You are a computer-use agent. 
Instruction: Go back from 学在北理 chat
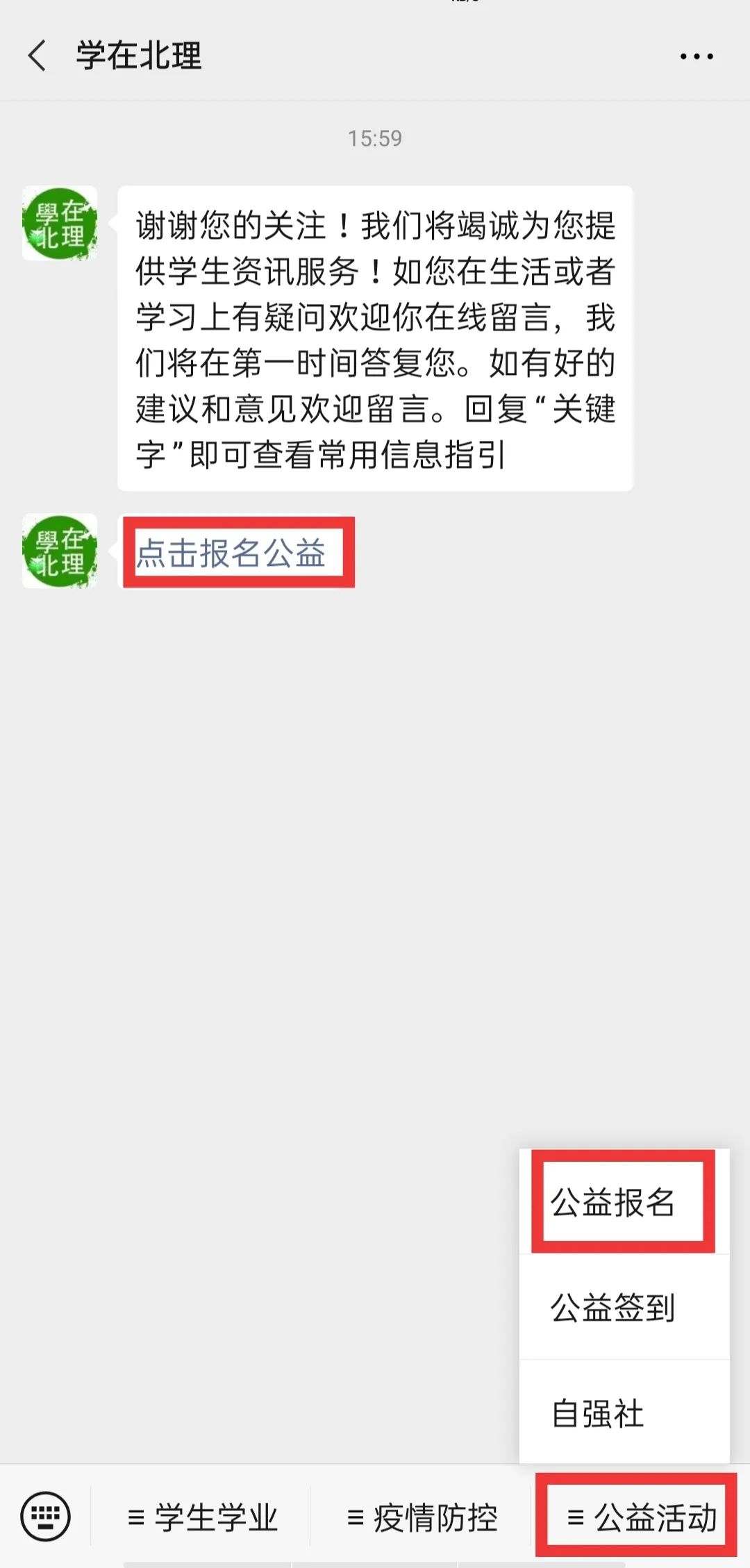point(37,56)
